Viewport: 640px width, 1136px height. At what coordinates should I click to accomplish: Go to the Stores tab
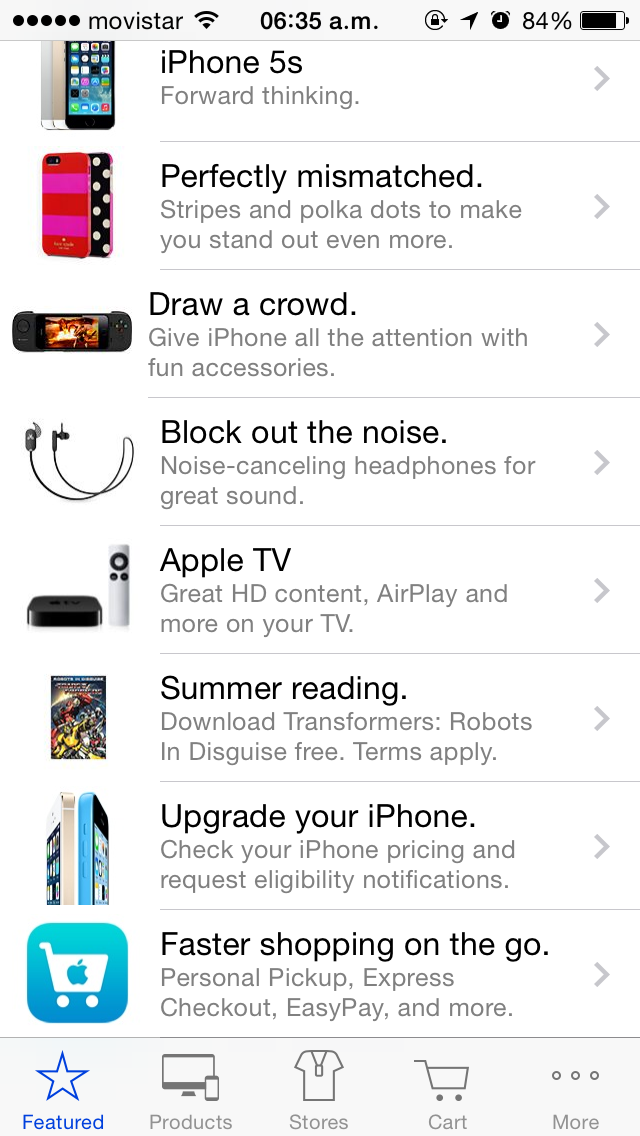point(318,1090)
